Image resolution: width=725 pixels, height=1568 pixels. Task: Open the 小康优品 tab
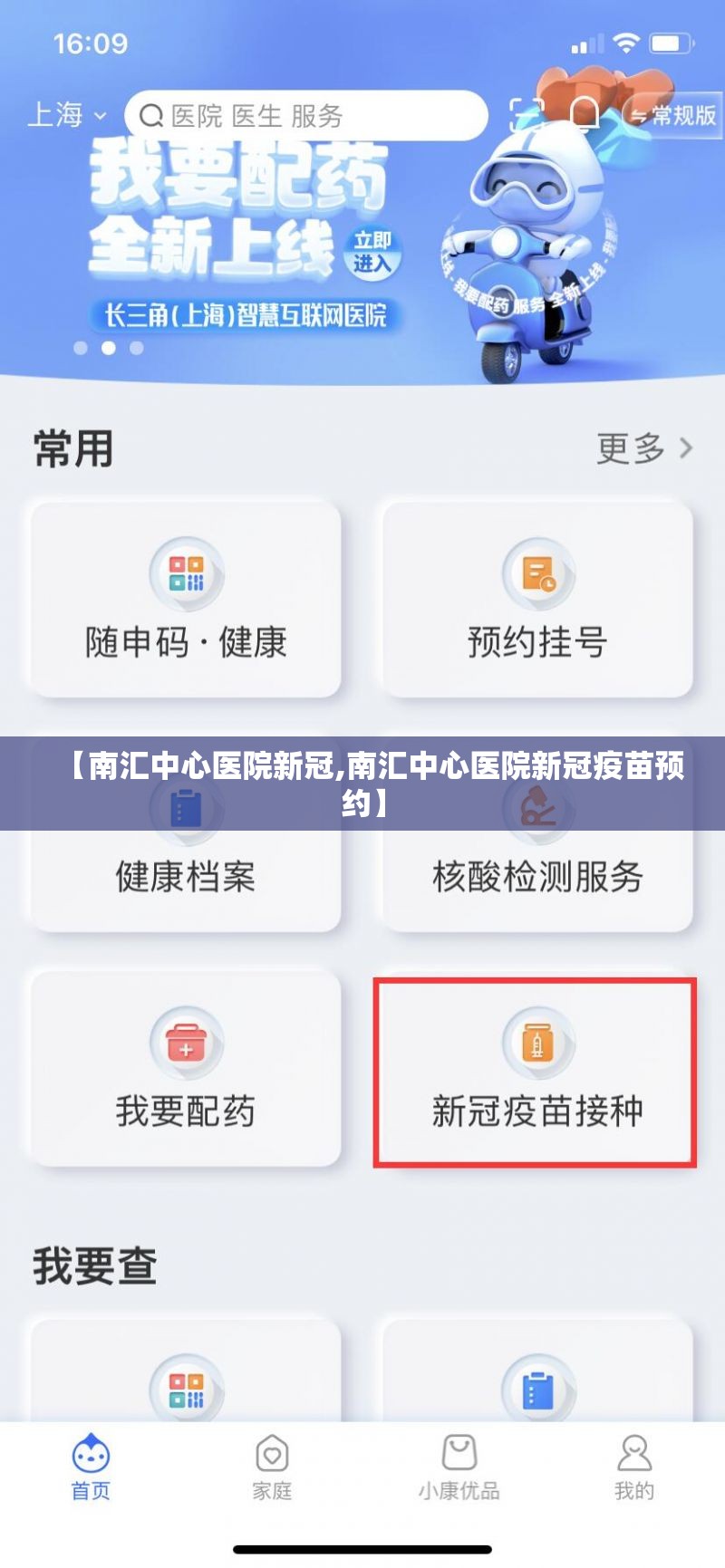[x=459, y=1467]
